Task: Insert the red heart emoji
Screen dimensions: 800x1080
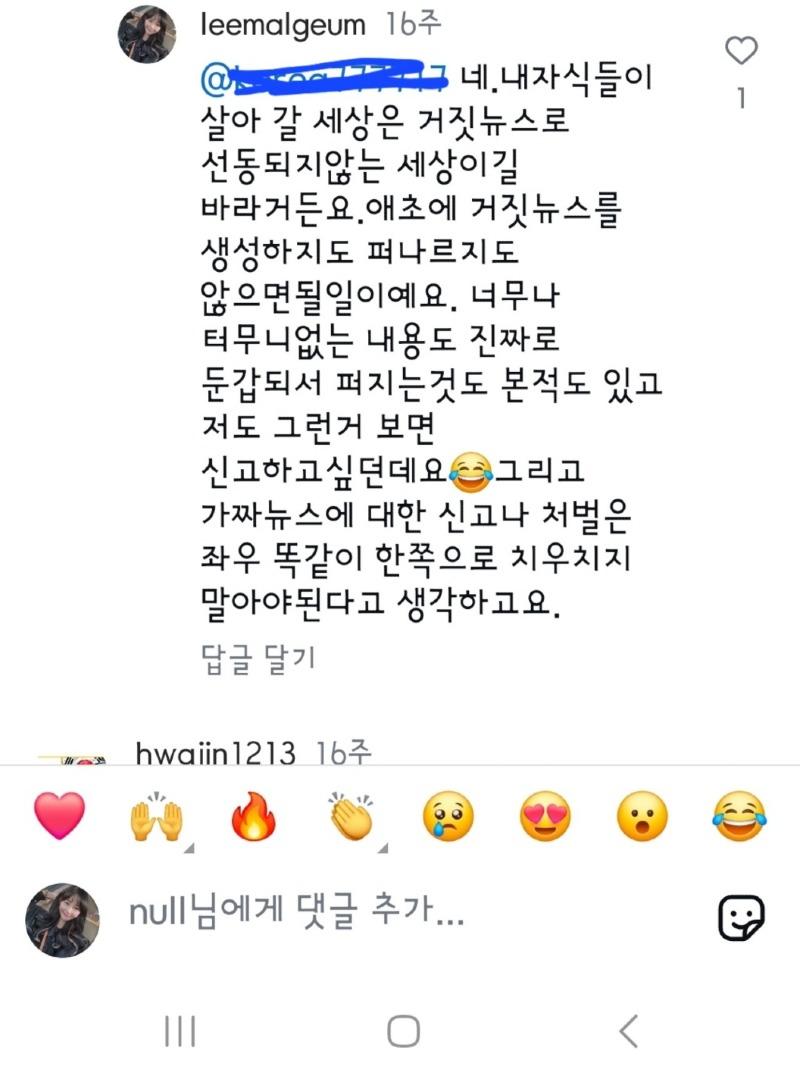Action: point(60,817)
